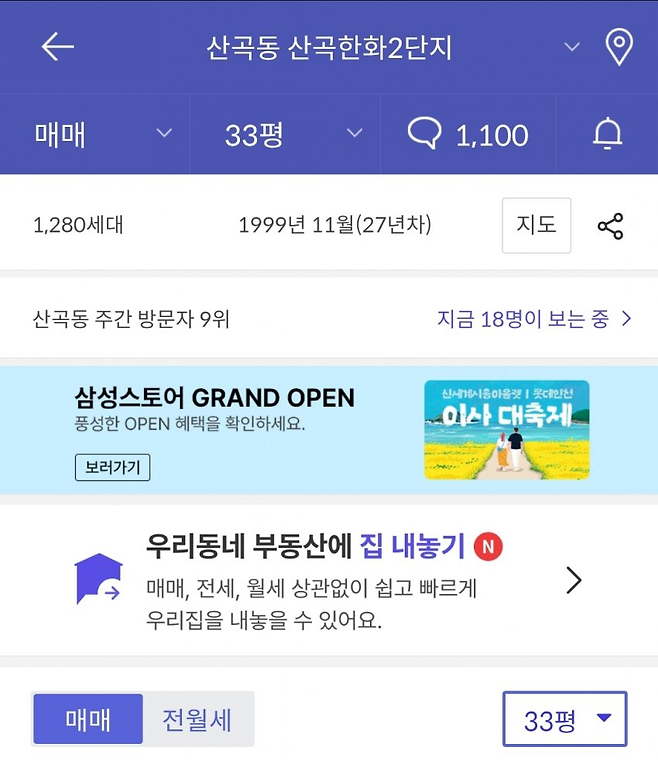Select the 매매 tab
Image resolution: width=658 pixels, height=761 pixels.
pyautogui.click(x=88, y=719)
